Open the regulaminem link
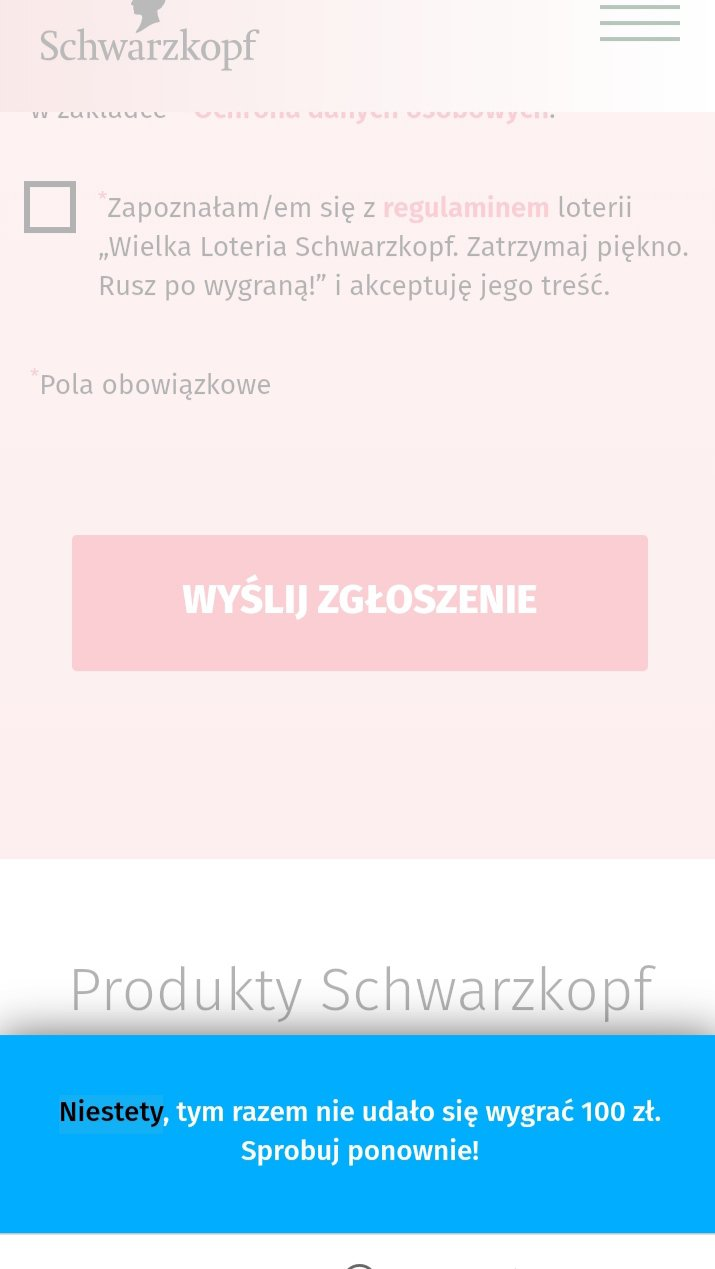This screenshot has height=1269, width=715. [x=466, y=208]
